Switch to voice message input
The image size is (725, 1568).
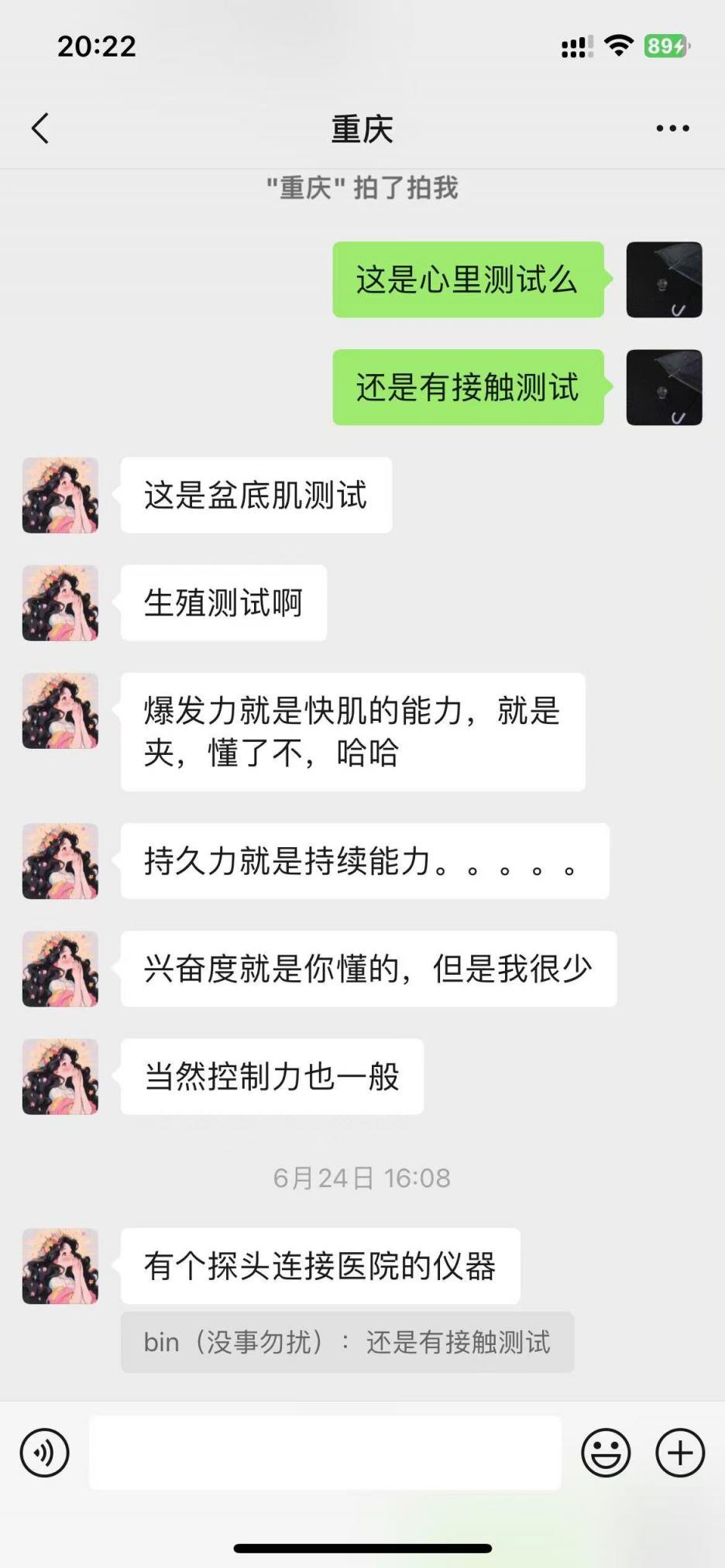pyautogui.click(x=45, y=1453)
